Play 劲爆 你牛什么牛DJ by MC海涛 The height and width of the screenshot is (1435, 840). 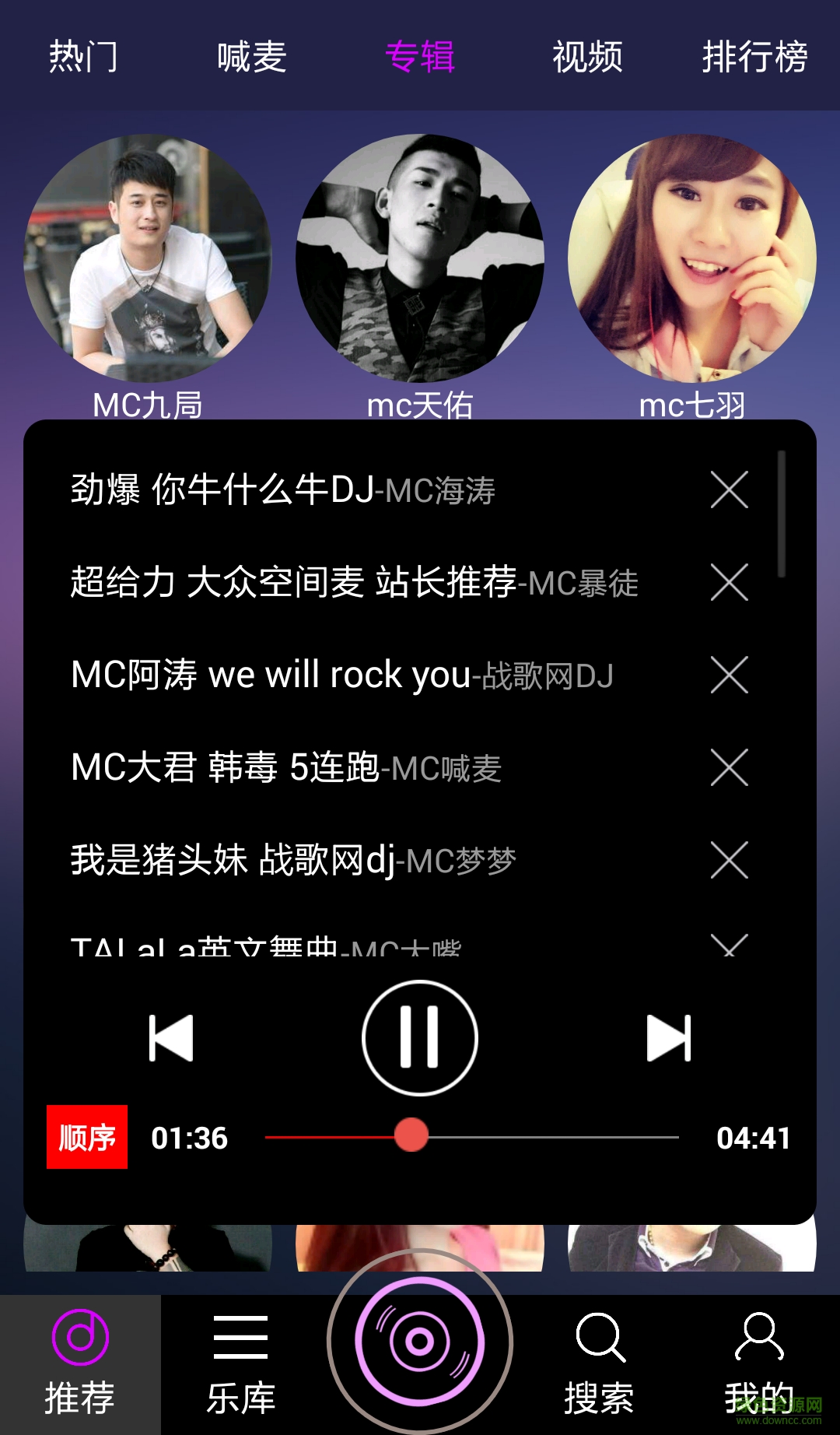[284, 490]
